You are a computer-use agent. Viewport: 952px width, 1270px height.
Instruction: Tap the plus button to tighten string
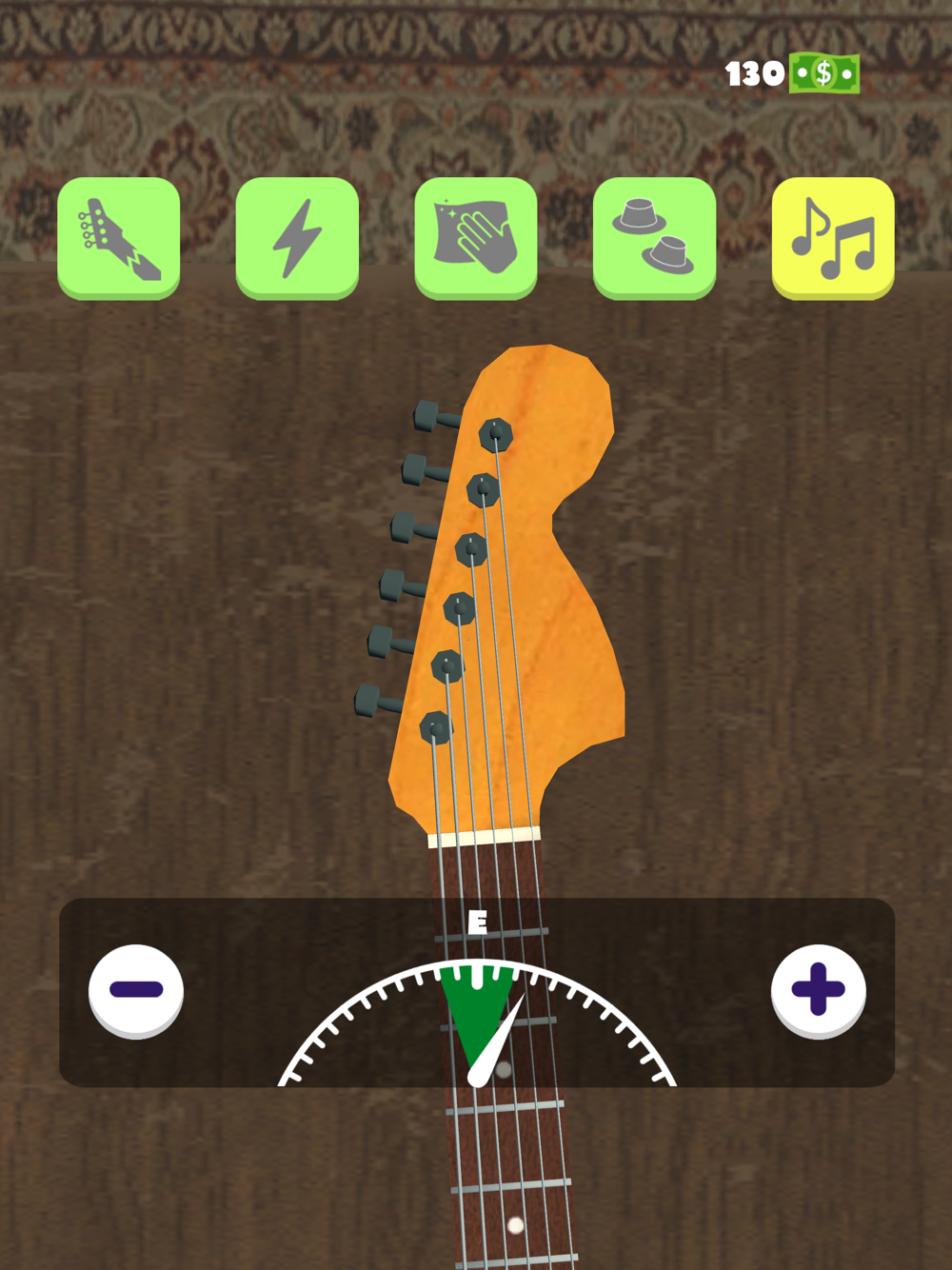coord(819,991)
